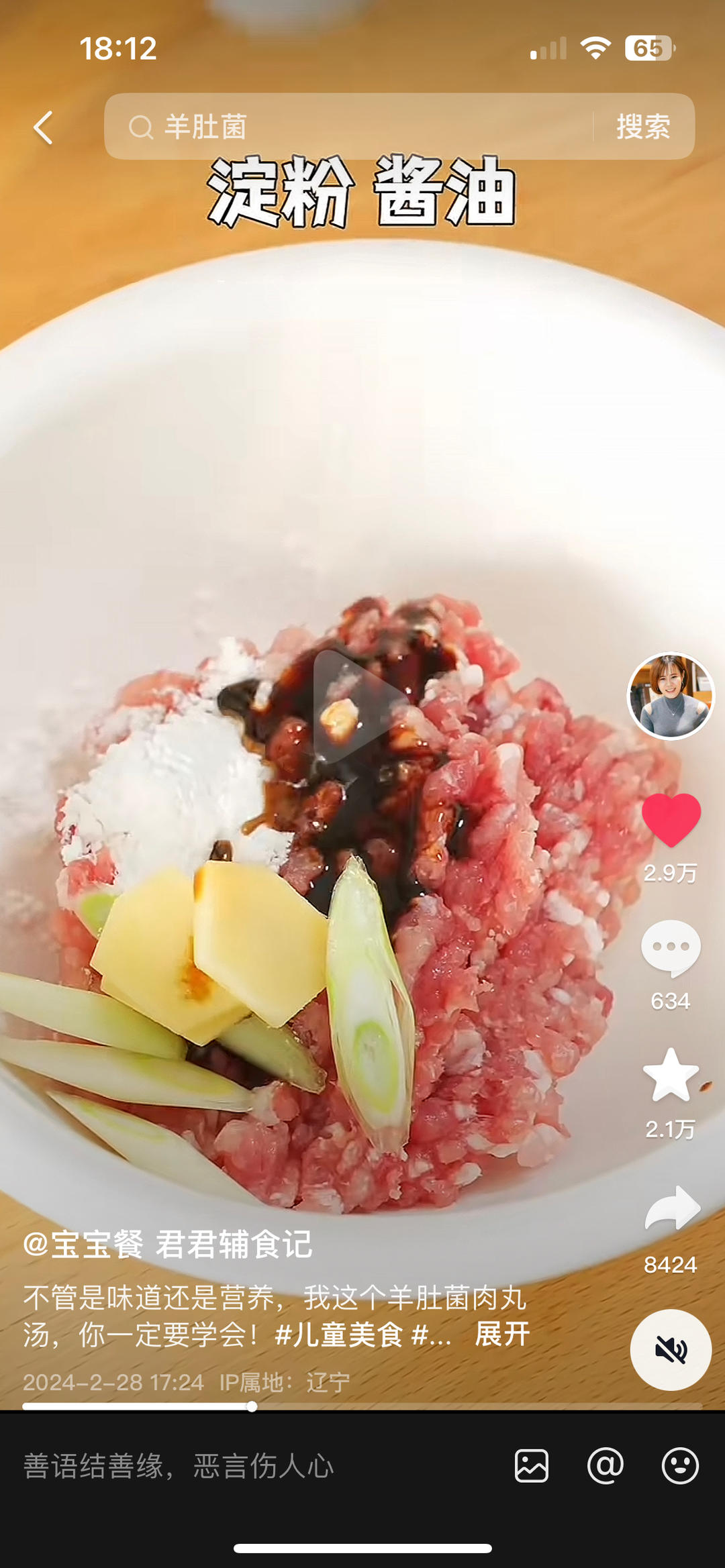Mention someone with the @ icon

tap(606, 1465)
